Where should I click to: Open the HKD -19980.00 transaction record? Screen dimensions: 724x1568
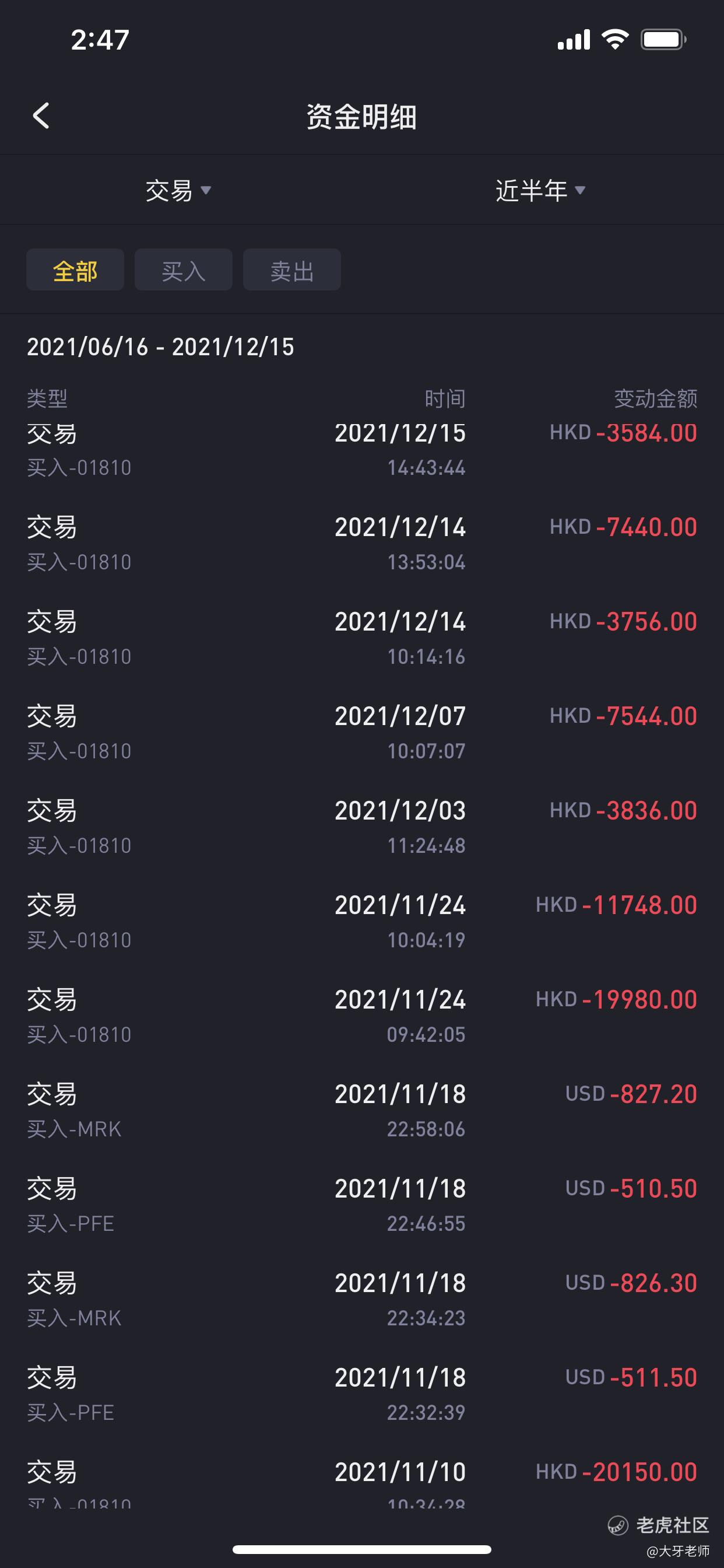coord(362,1017)
